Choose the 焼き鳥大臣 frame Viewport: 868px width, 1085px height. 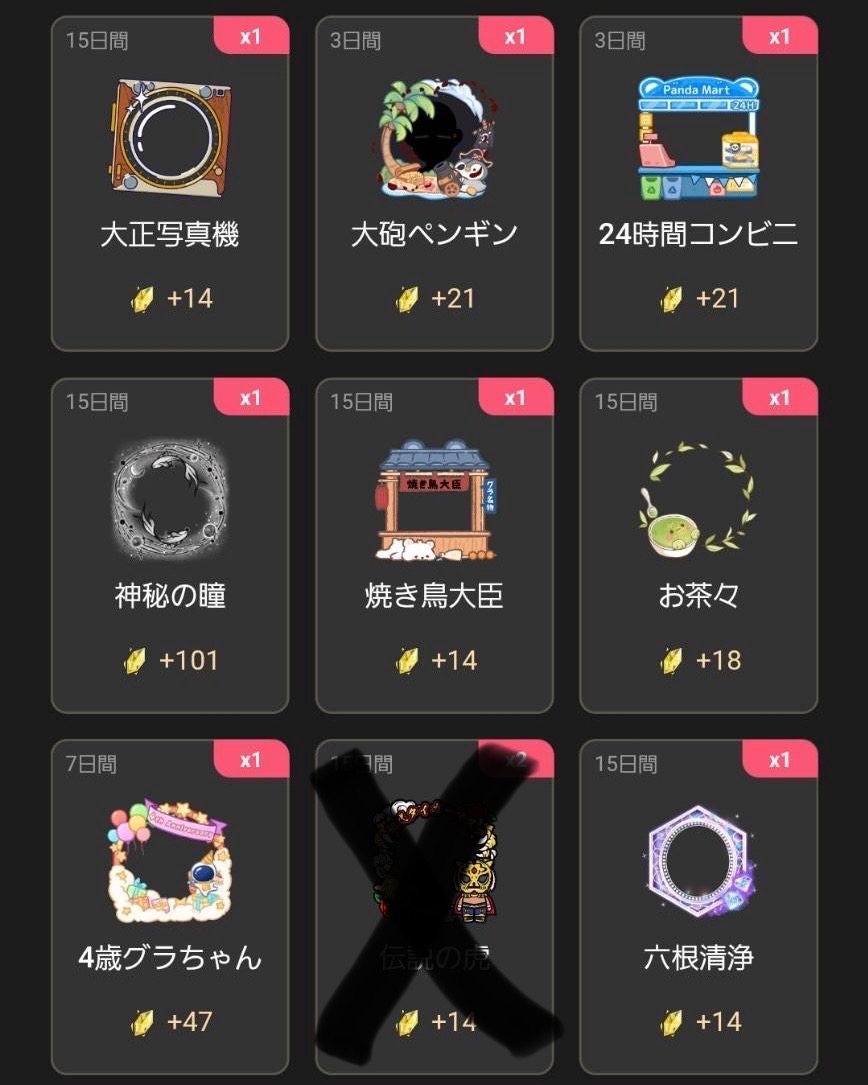click(434, 545)
